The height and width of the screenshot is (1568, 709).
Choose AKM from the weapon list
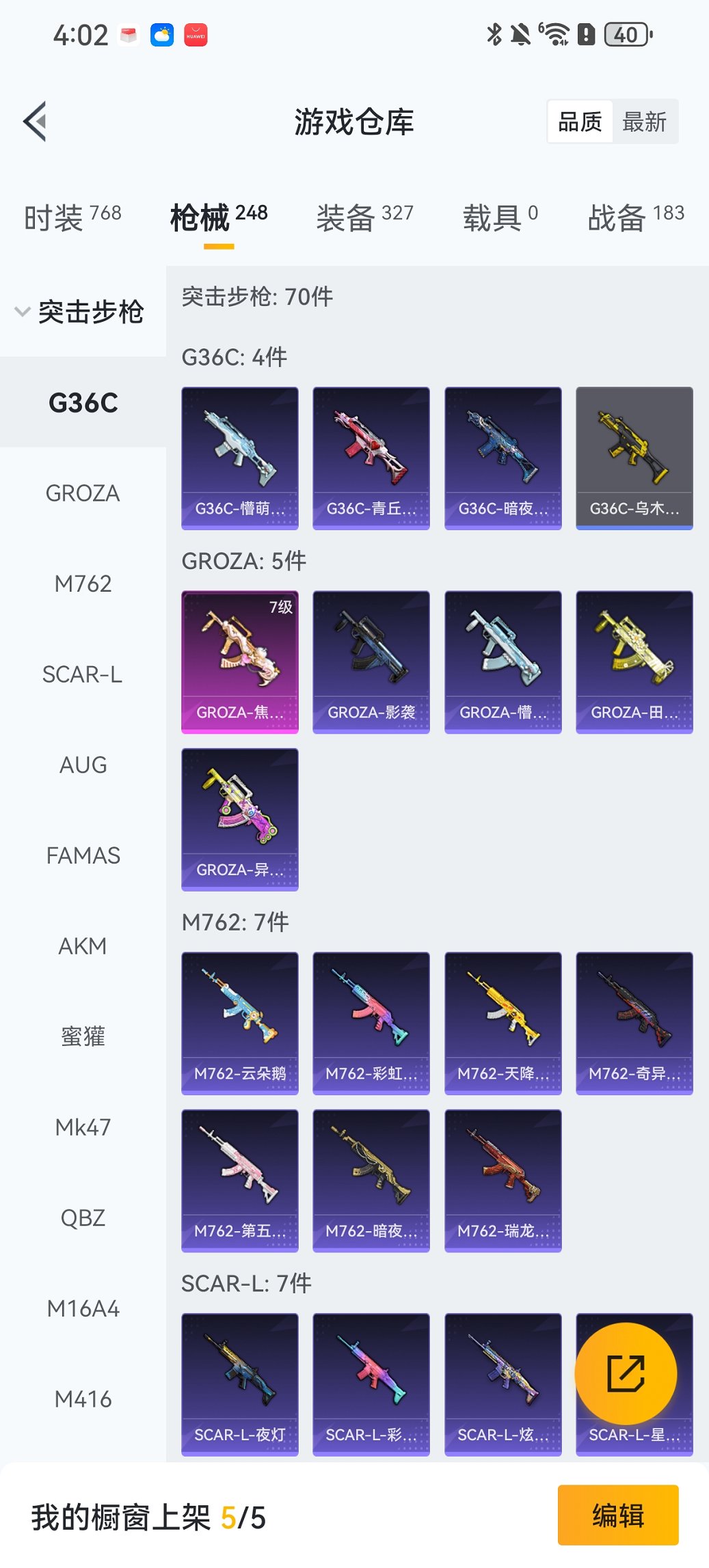click(x=83, y=946)
